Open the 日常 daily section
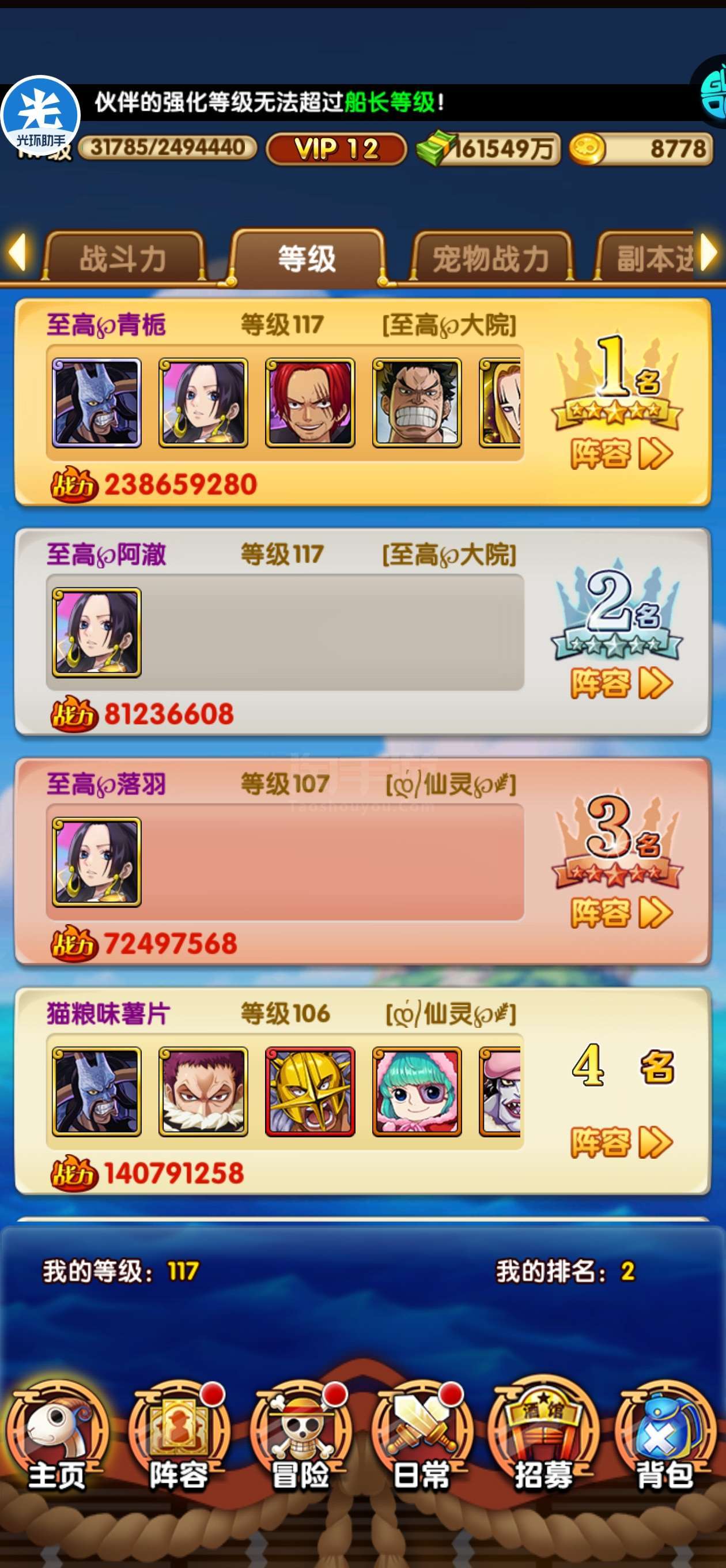This screenshot has width=726, height=1568. (x=422, y=1437)
